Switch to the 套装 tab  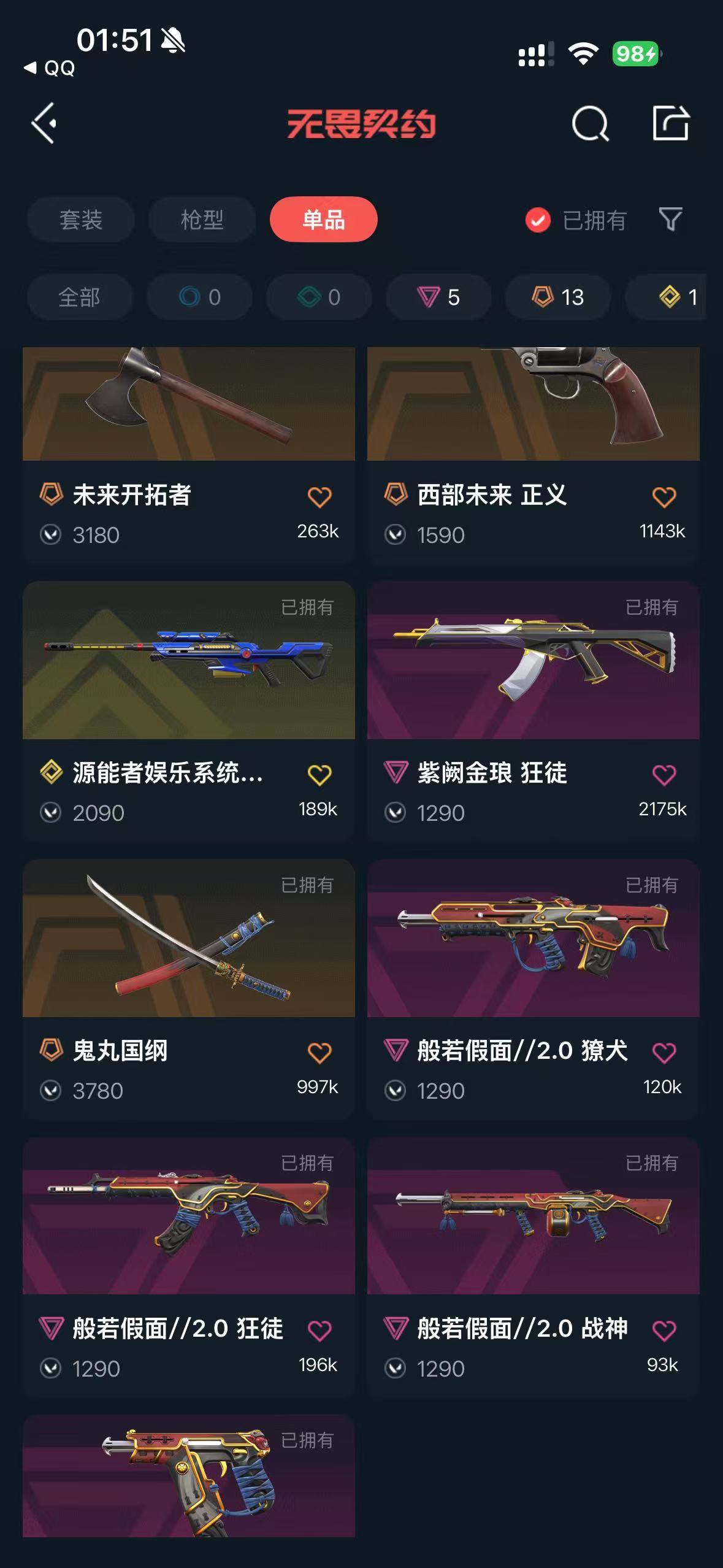pyautogui.click(x=81, y=220)
